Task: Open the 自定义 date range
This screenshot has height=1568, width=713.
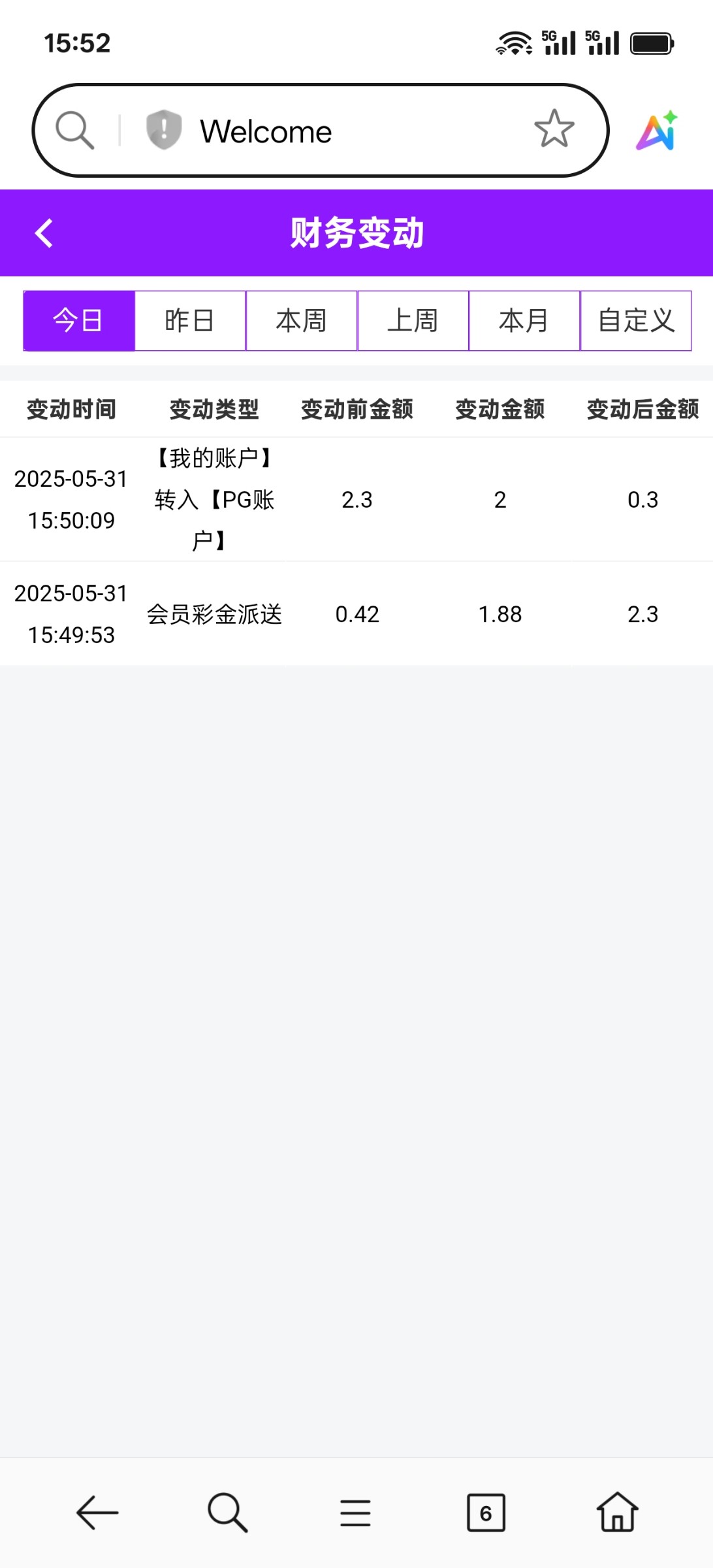Action: [636, 321]
